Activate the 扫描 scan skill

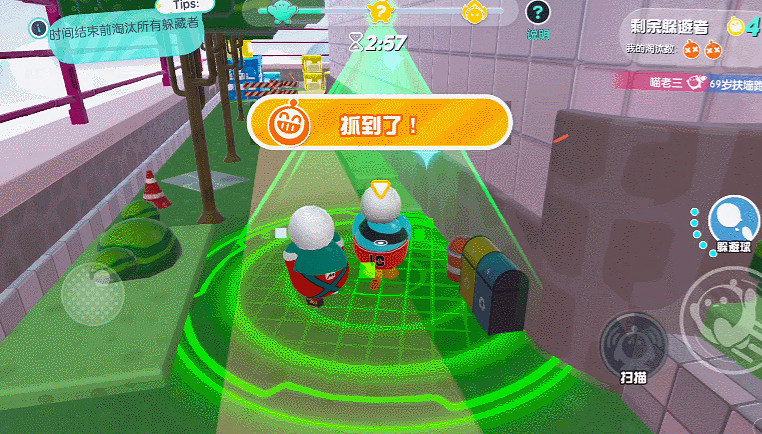click(x=631, y=343)
